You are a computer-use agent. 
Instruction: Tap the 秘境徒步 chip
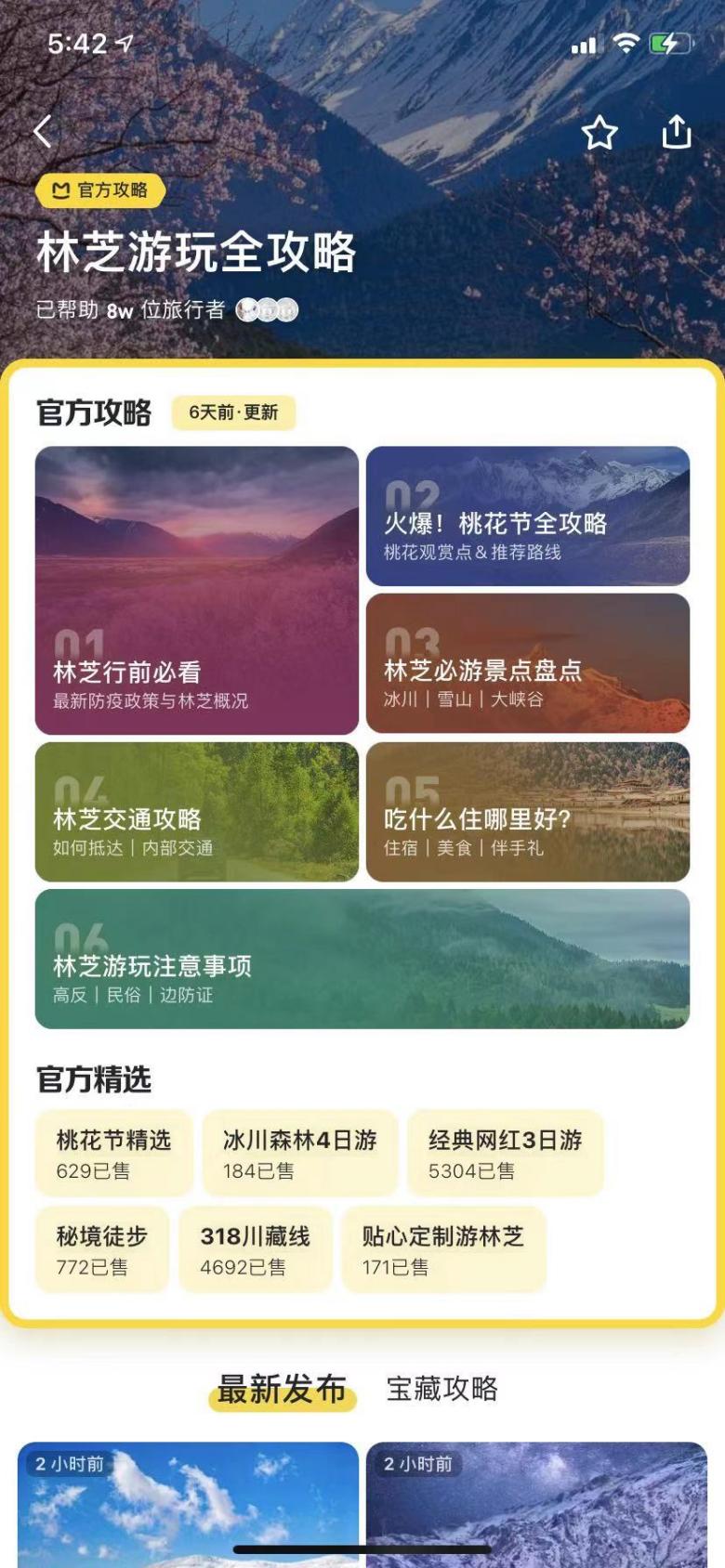pos(102,1249)
